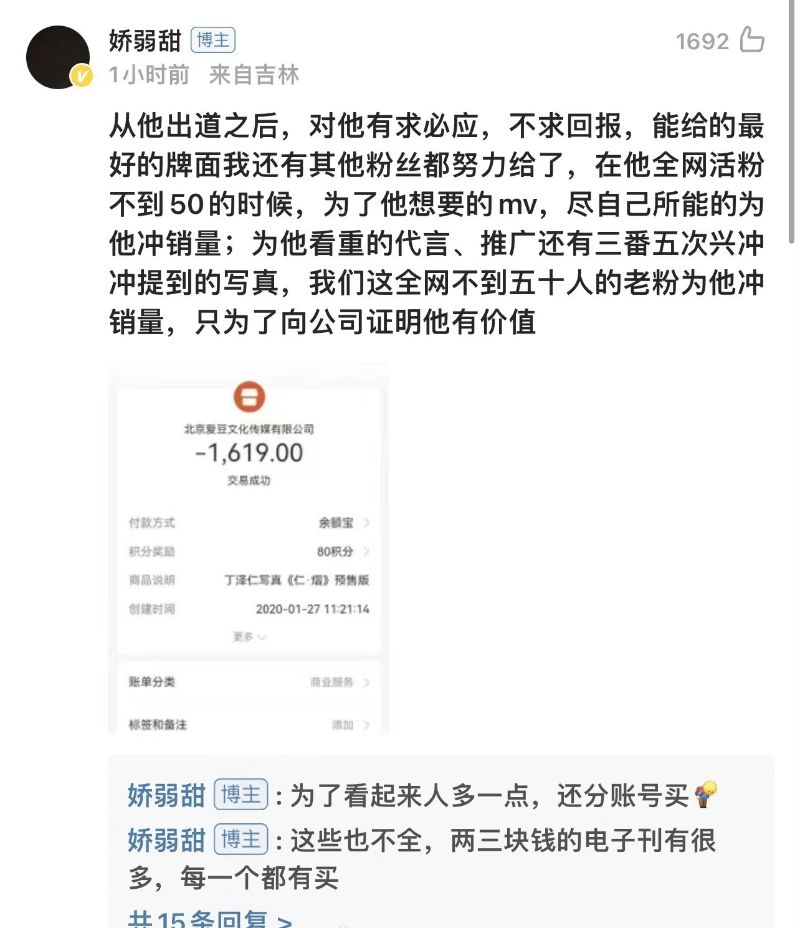Like the comment by 娇弱甜
The width and height of the screenshot is (800, 928).
click(x=751, y=40)
